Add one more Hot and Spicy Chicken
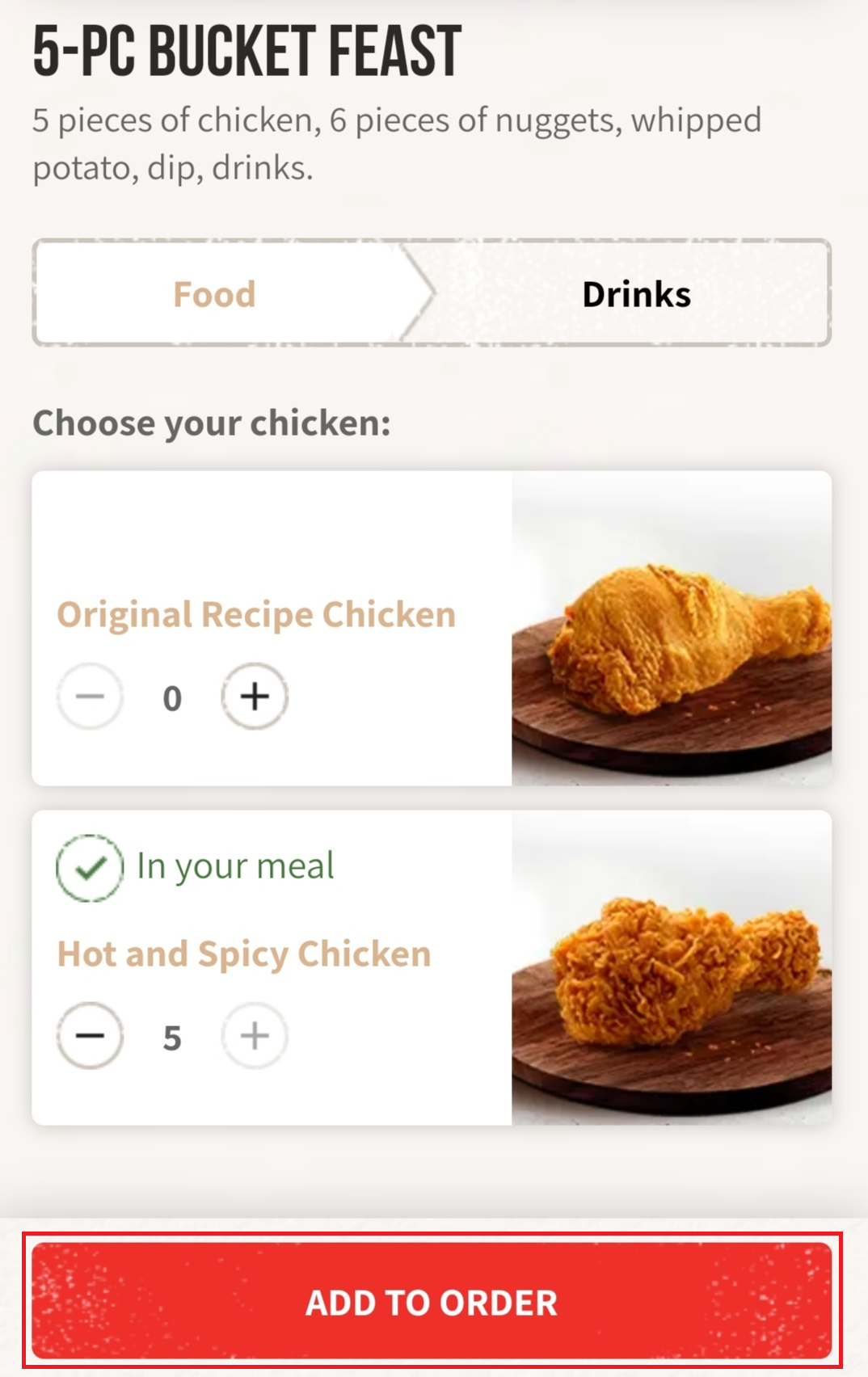Image resolution: width=868 pixels, height=1377 pixels. [255, 1036]
